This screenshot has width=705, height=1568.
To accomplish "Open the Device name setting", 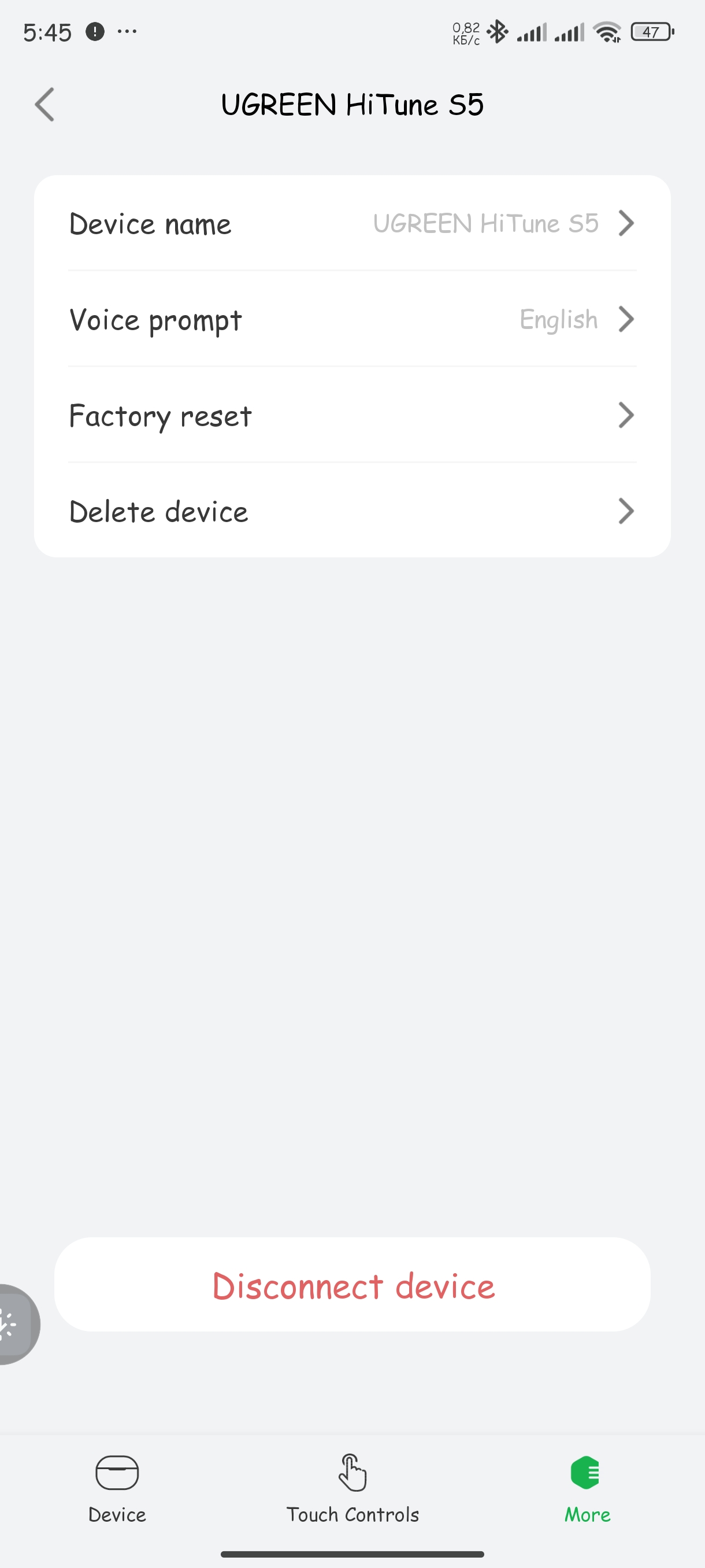I will click(351, 223).
